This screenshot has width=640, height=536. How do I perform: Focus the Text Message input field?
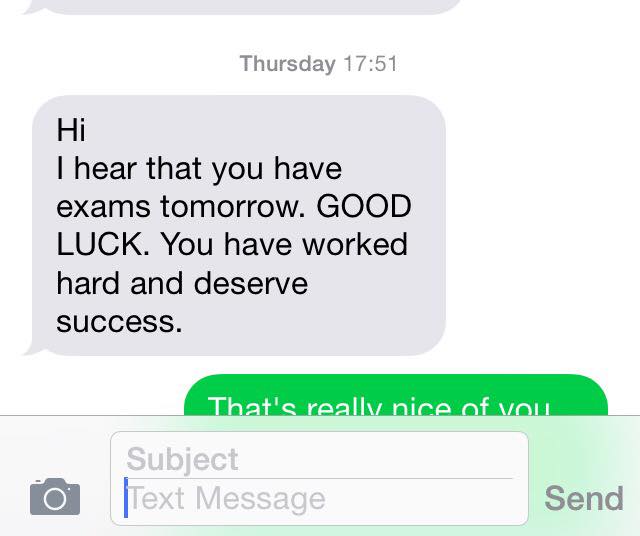tap(318, 498)
